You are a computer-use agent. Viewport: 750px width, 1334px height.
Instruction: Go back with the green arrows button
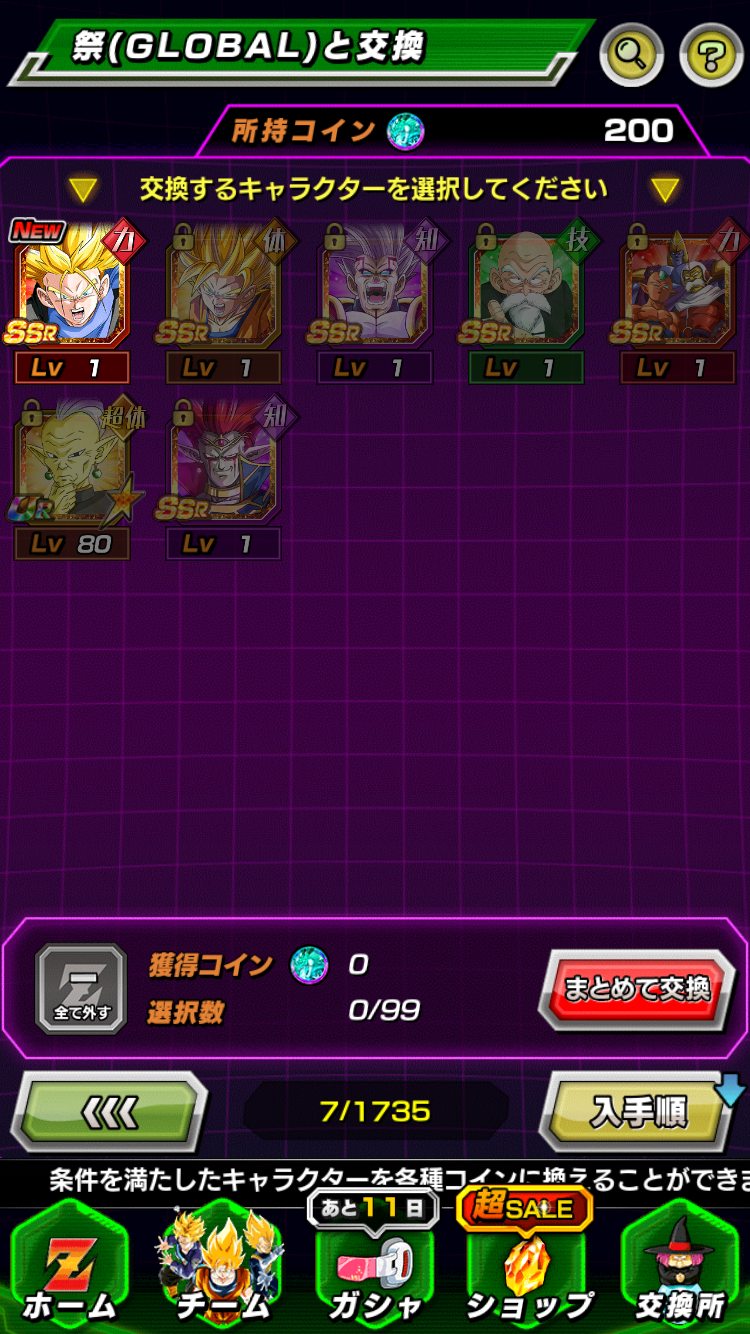[109, 1112]
